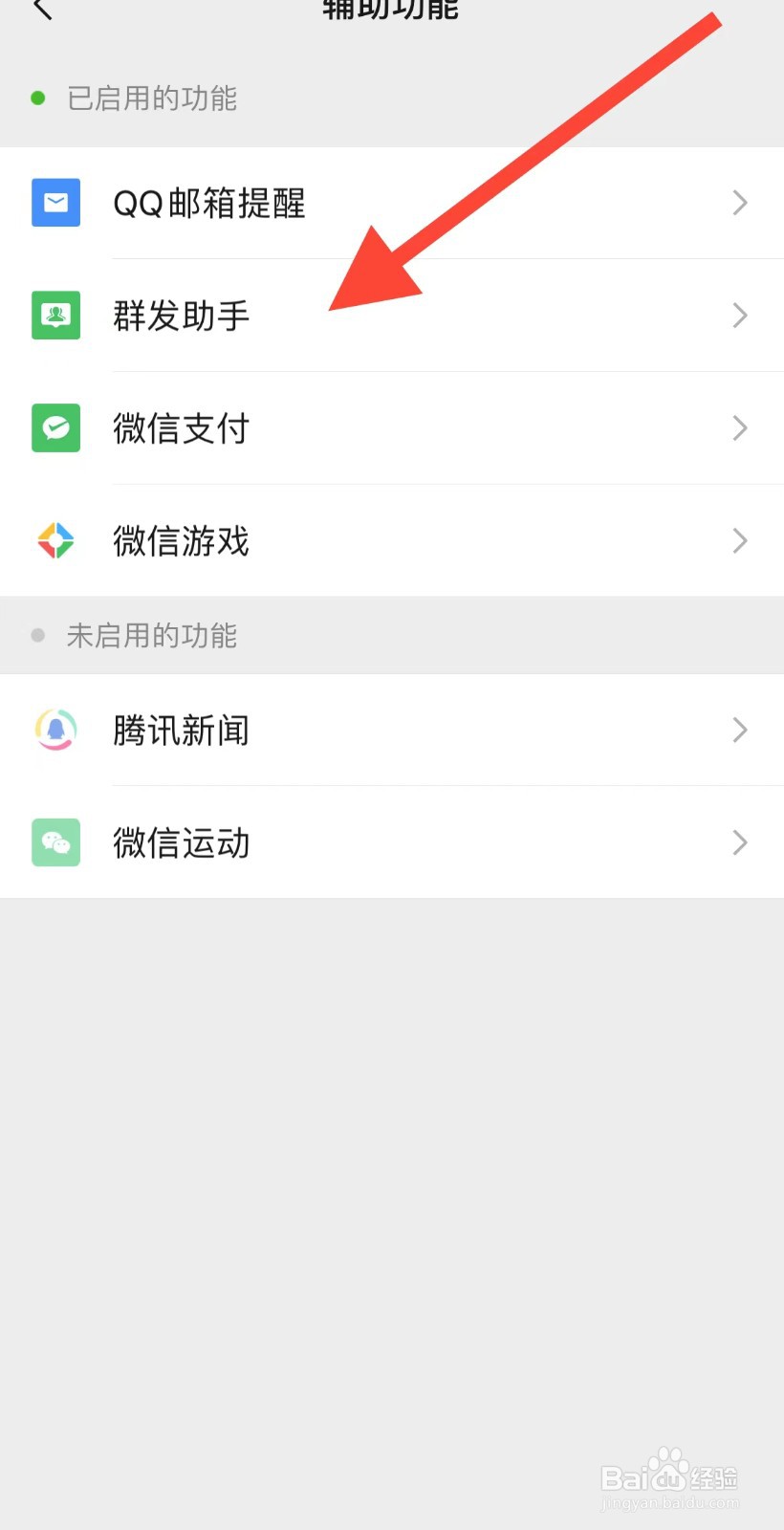Expand QQ邮箱提醒 via its chevron
Image resolution: width=784 pixels, height=1530 pixels.
[x=738, y=203]
